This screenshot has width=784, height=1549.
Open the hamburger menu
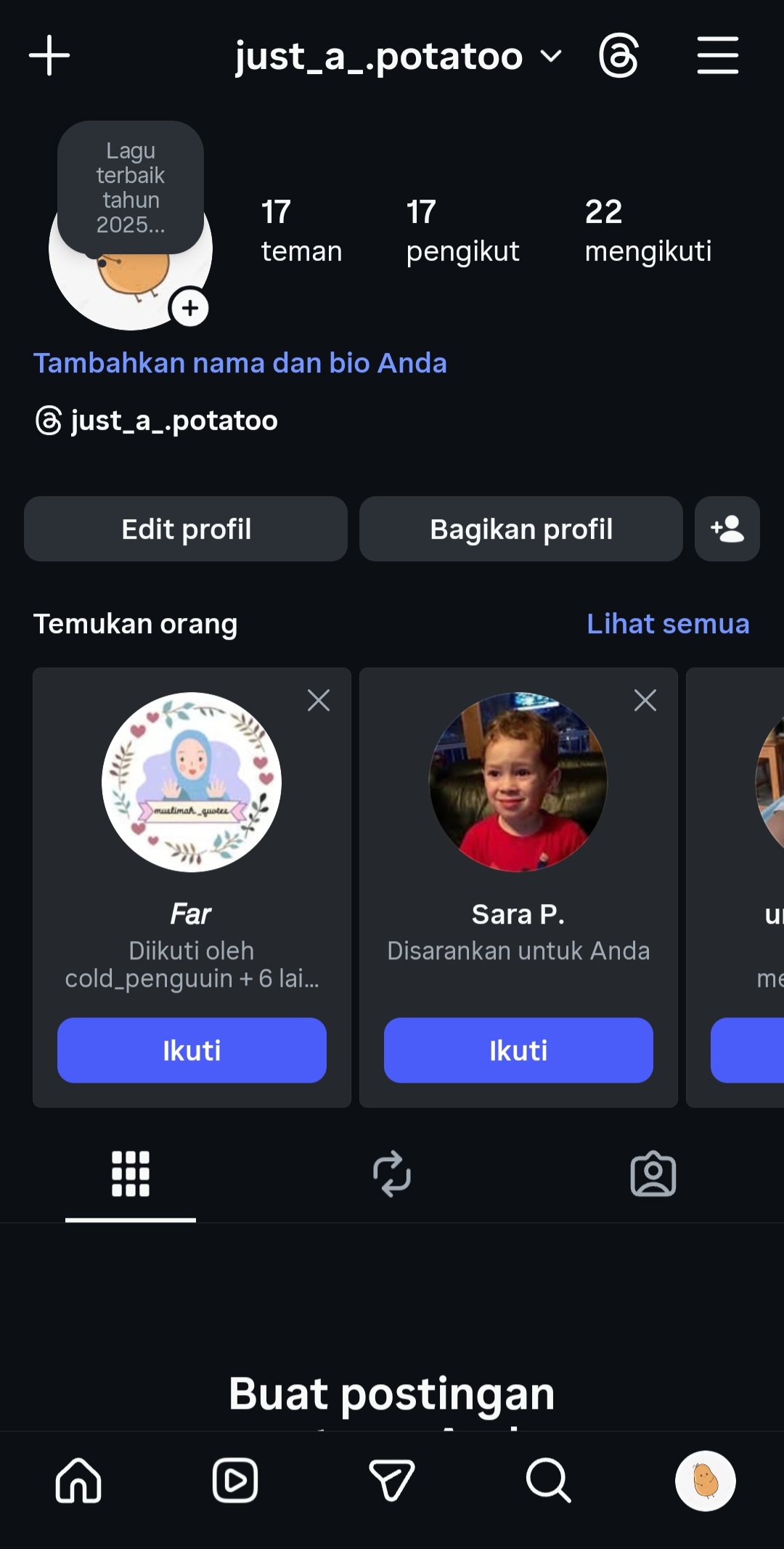717,55
